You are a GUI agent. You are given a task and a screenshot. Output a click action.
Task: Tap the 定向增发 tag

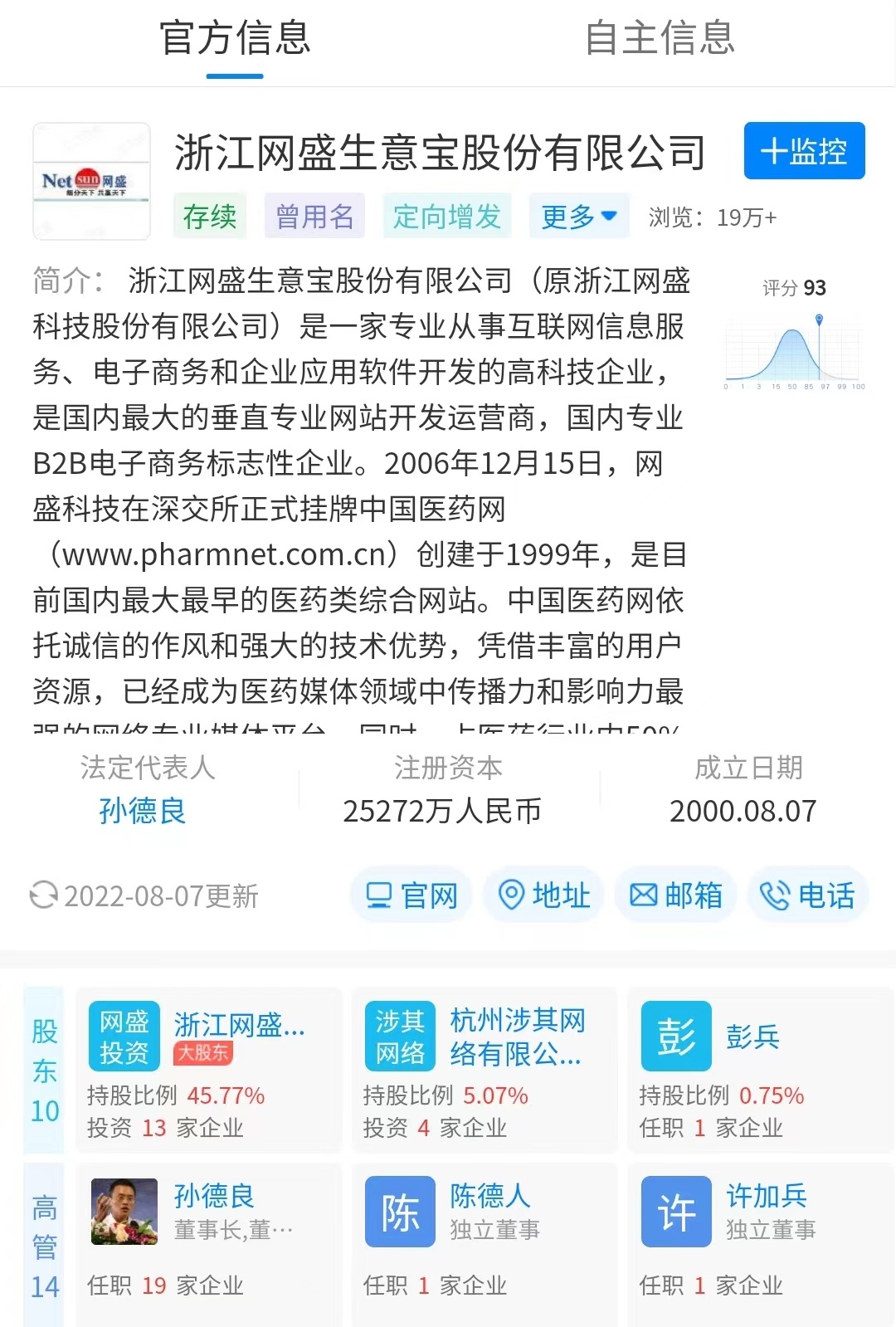(446, 217)
